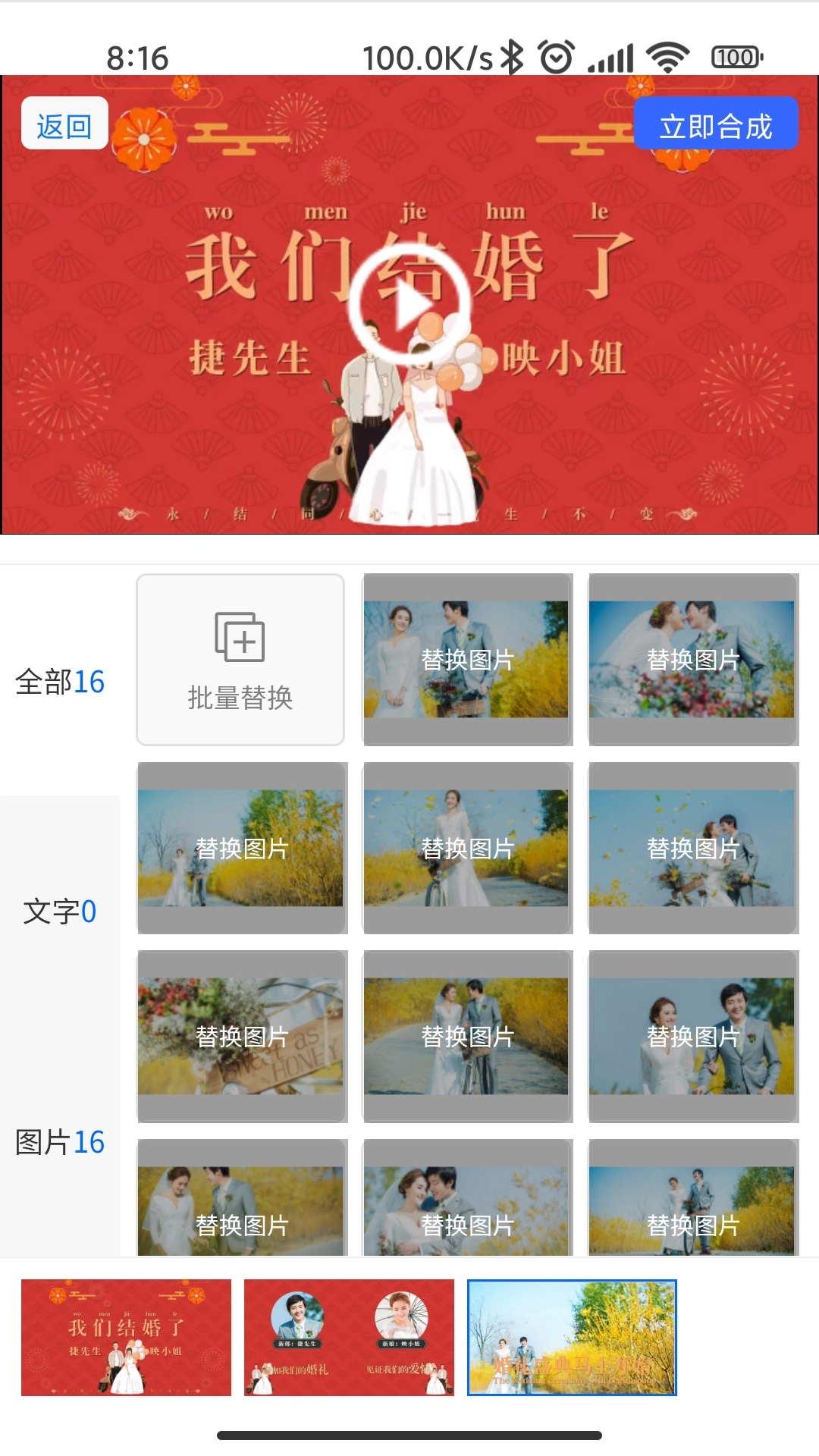Screen dimensions: 819x1456
Task: Switch to the 全部16 tab
Action: (x=59, y=682)
